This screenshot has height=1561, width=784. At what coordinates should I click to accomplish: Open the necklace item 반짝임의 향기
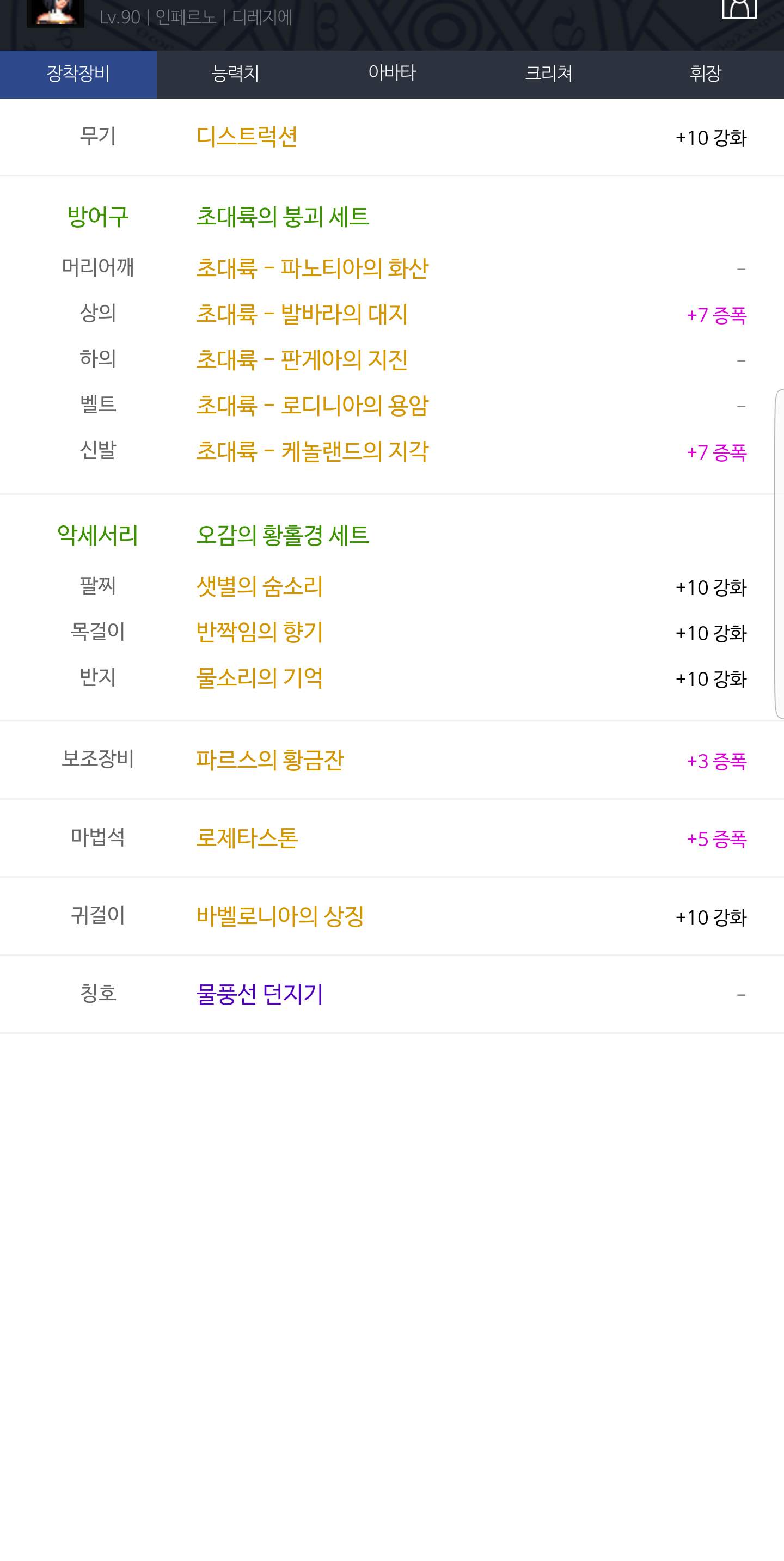(259, 633)
